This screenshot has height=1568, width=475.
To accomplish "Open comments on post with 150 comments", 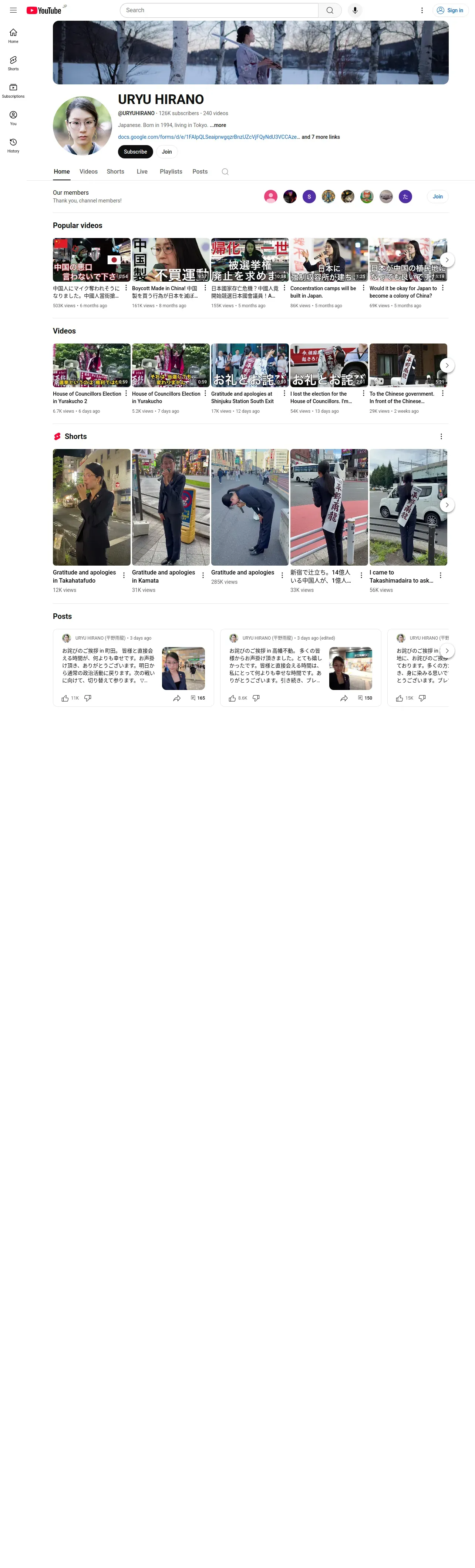I will pyautogui.click(x=365, y=698).
